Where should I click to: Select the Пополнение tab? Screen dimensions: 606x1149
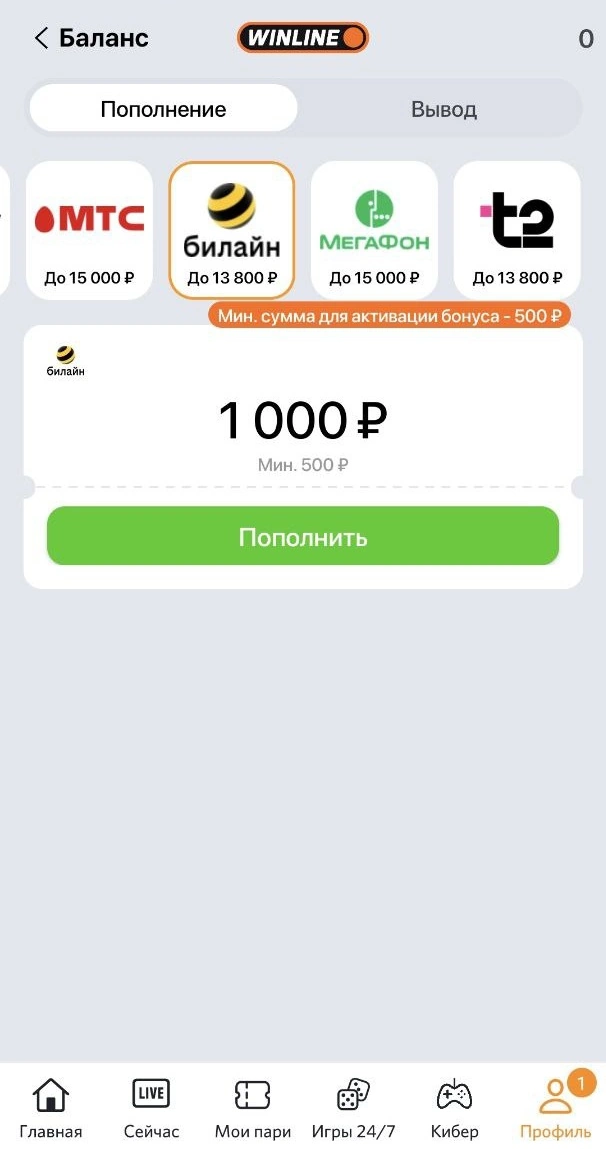pos(163,109)
